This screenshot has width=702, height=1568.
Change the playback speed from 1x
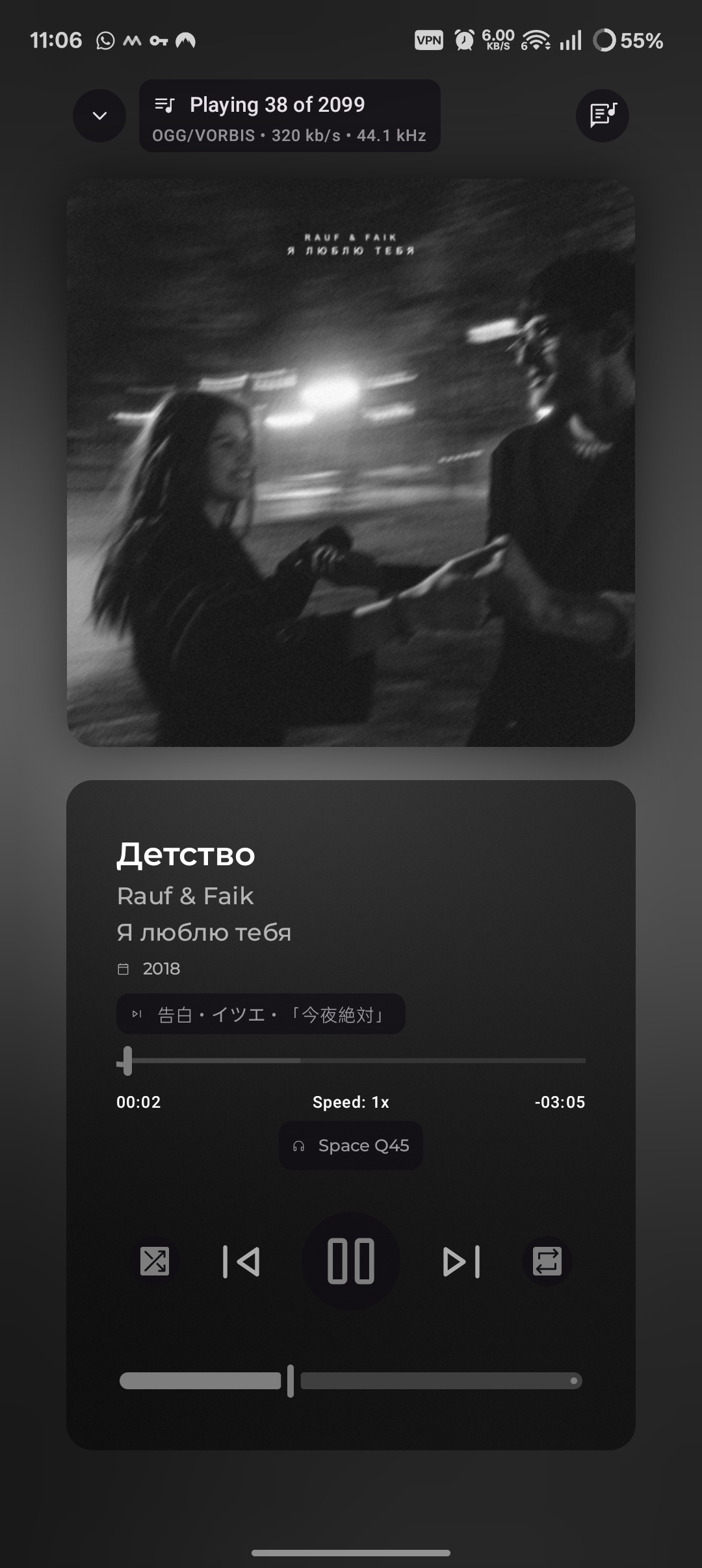pyautogui.click(x=351, y=1102)
